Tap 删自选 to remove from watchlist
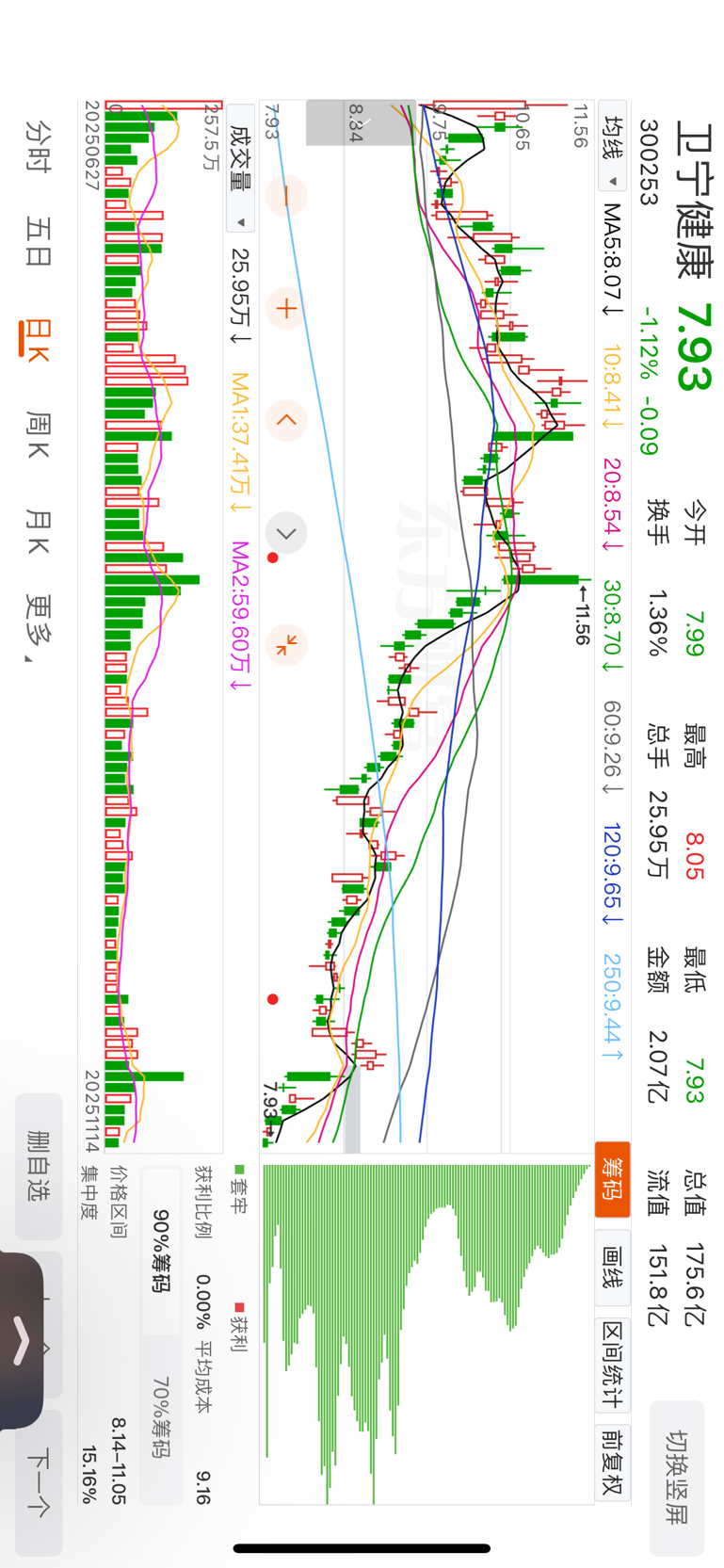The width and height of the screenshot is (724, 1568). point(38,1166)
